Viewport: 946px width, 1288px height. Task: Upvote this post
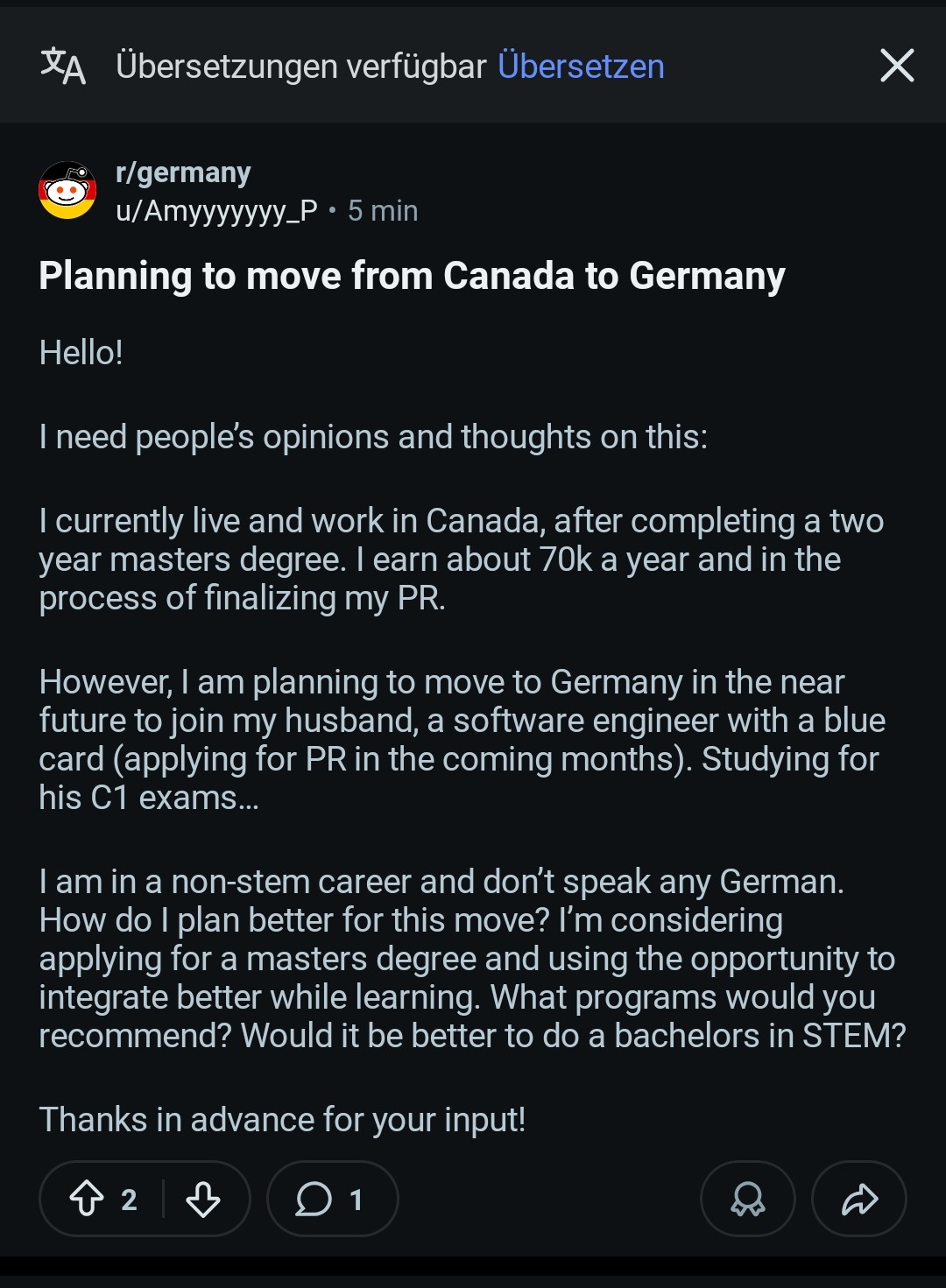87,1199
